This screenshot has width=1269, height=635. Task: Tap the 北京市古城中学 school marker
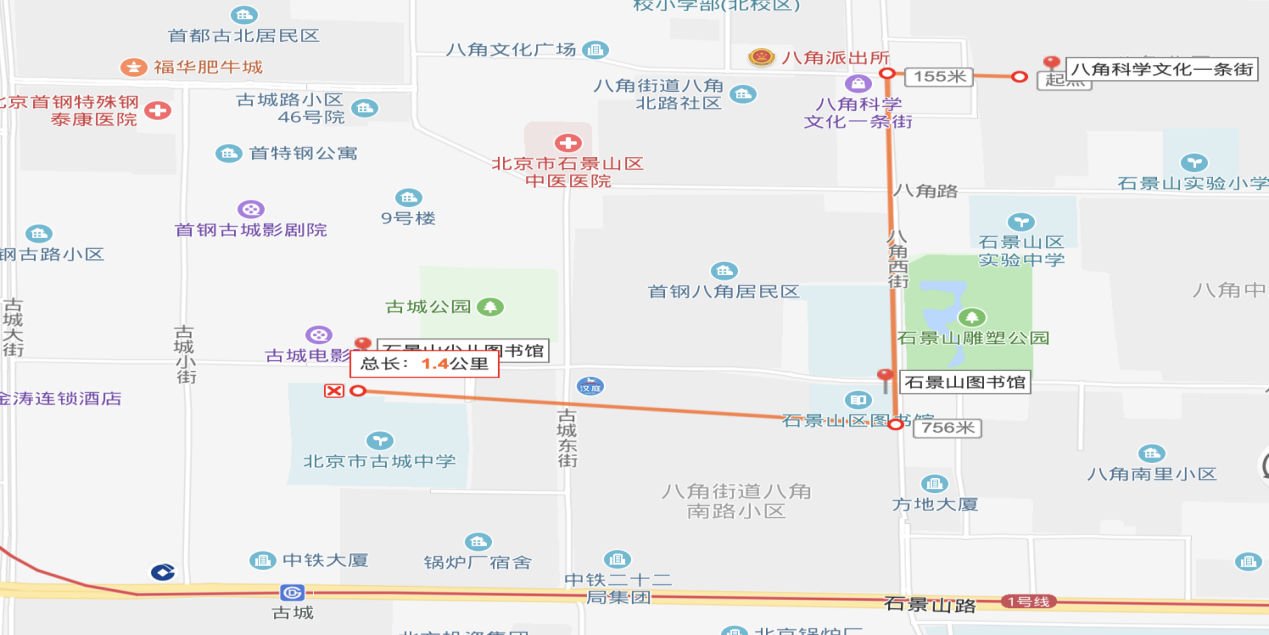click(x=379, y=440)
